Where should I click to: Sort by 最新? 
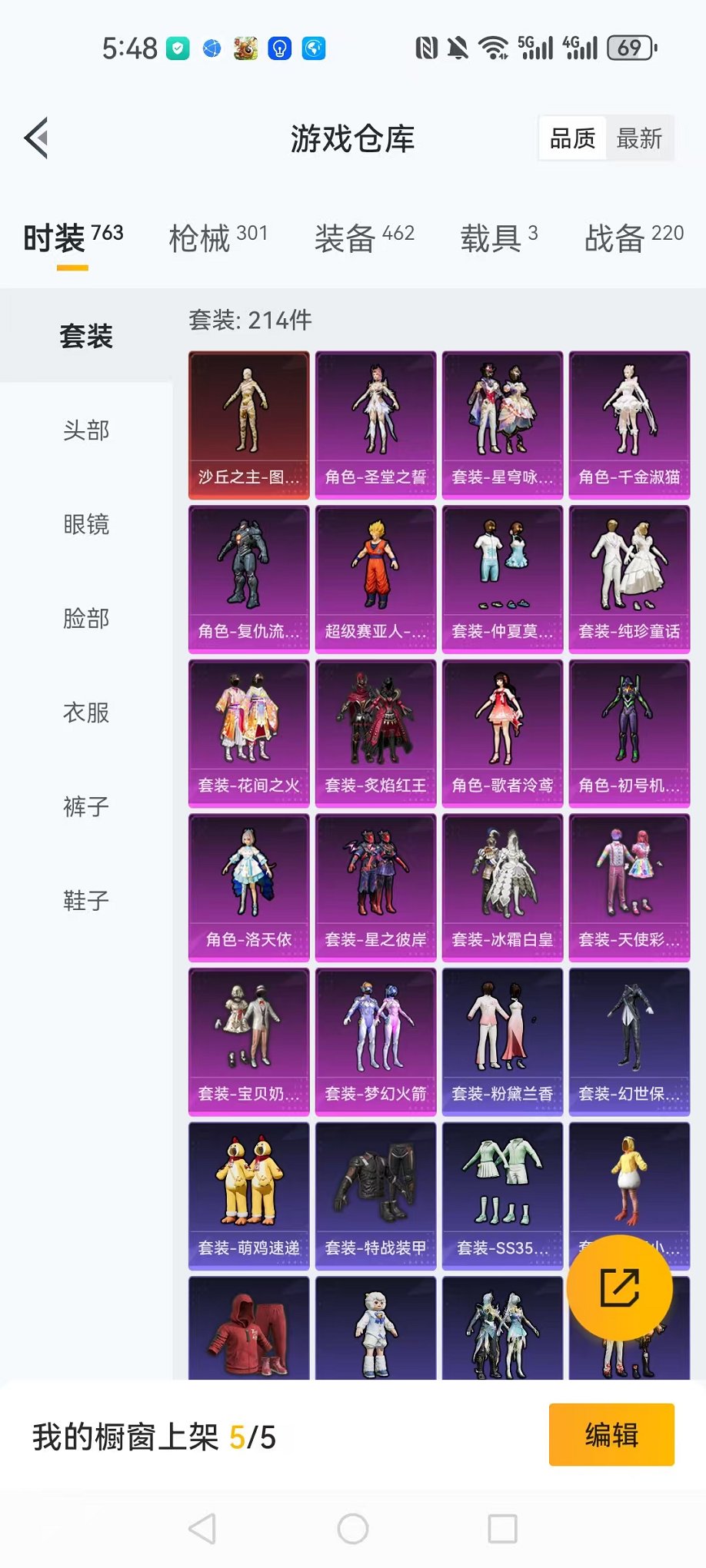[x=638, y=138]
